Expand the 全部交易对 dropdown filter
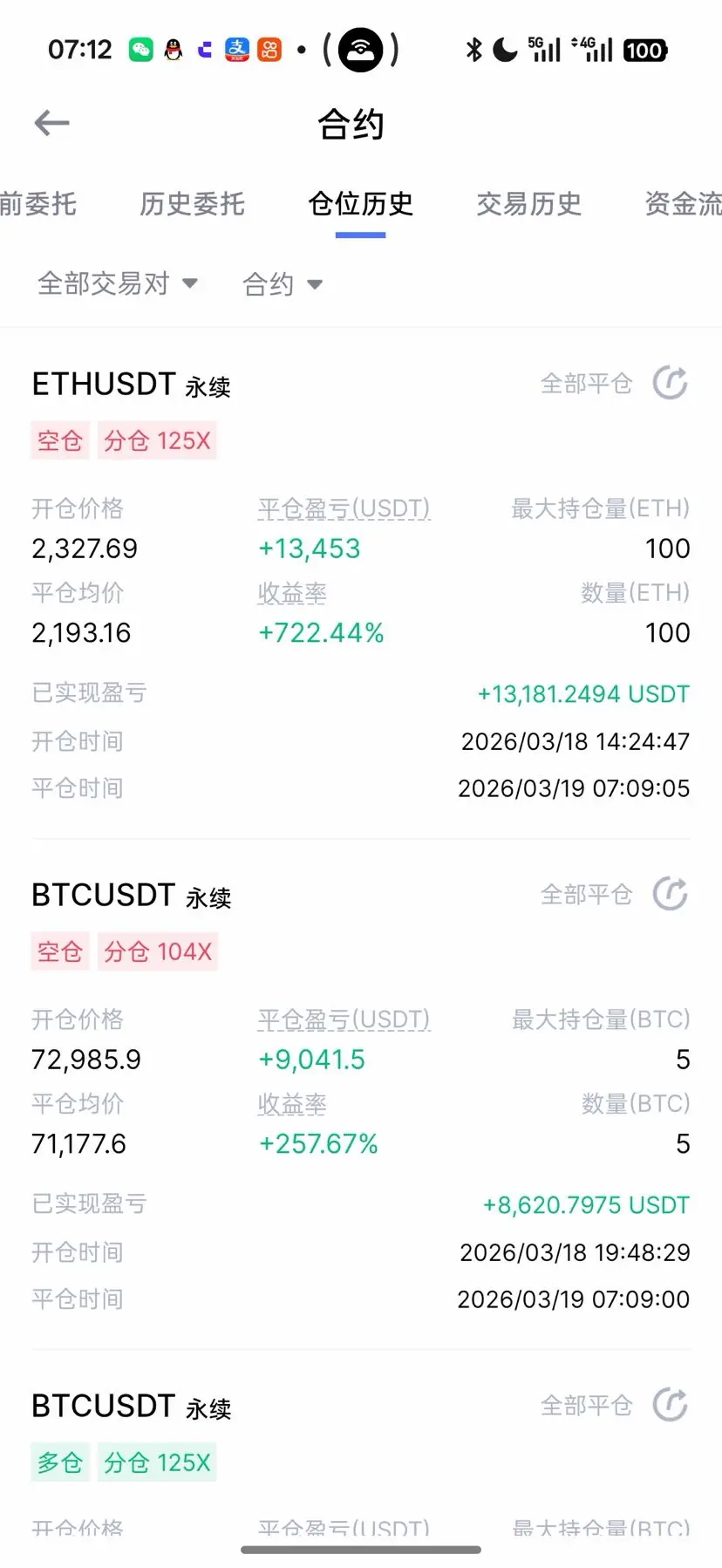Screen dimensions: 722x1568 (118, 283)
